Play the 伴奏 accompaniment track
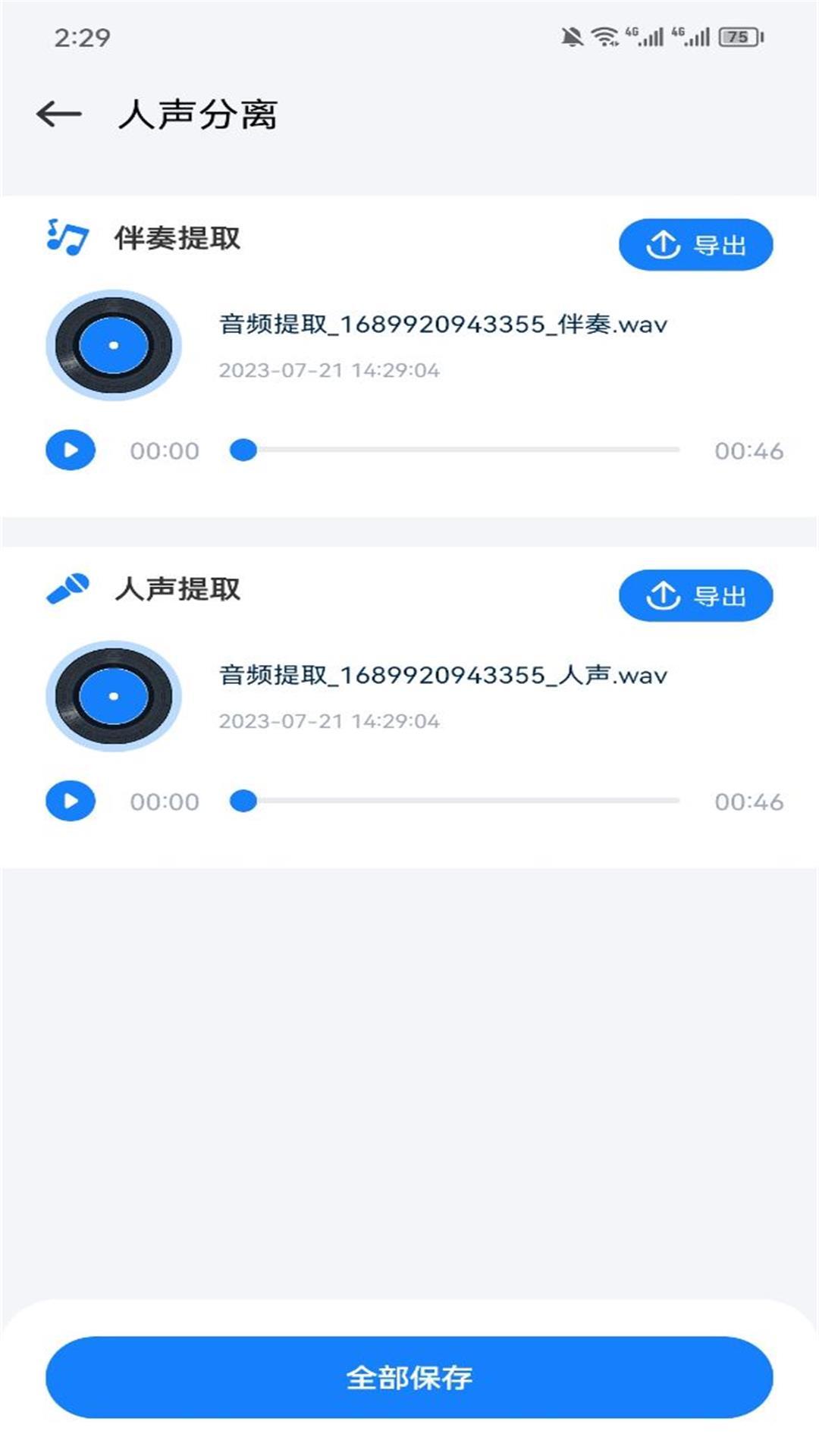The image size is (819, 1456). coord(70,449)
